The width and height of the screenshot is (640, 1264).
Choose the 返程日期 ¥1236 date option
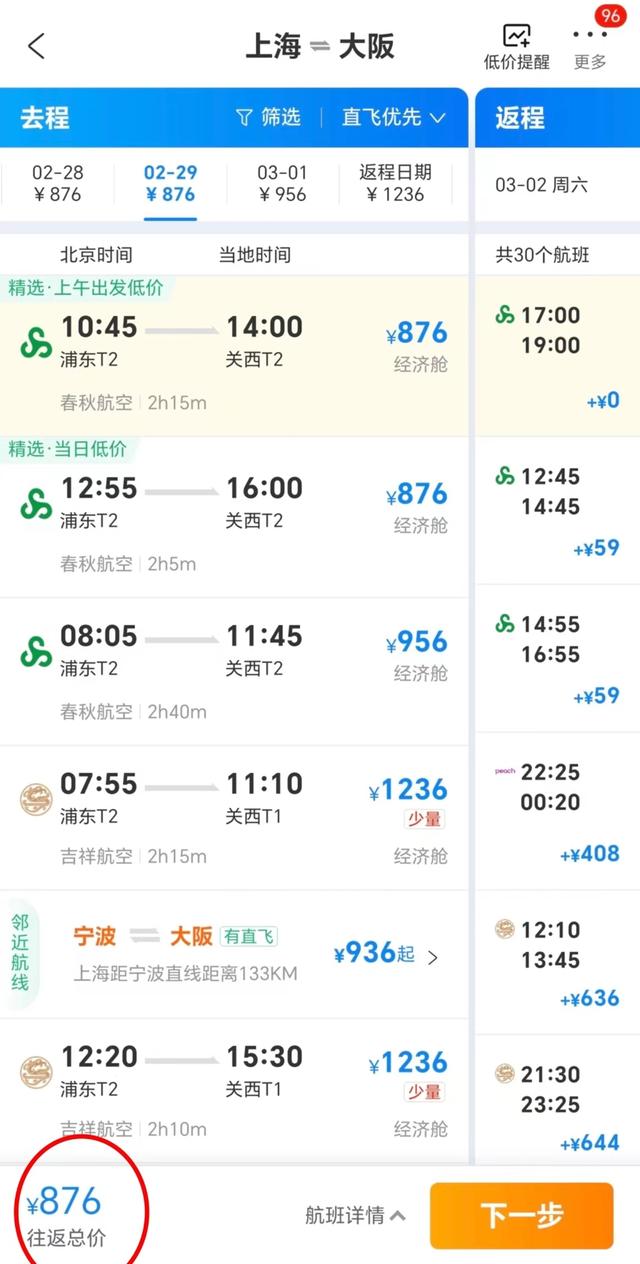396,183
